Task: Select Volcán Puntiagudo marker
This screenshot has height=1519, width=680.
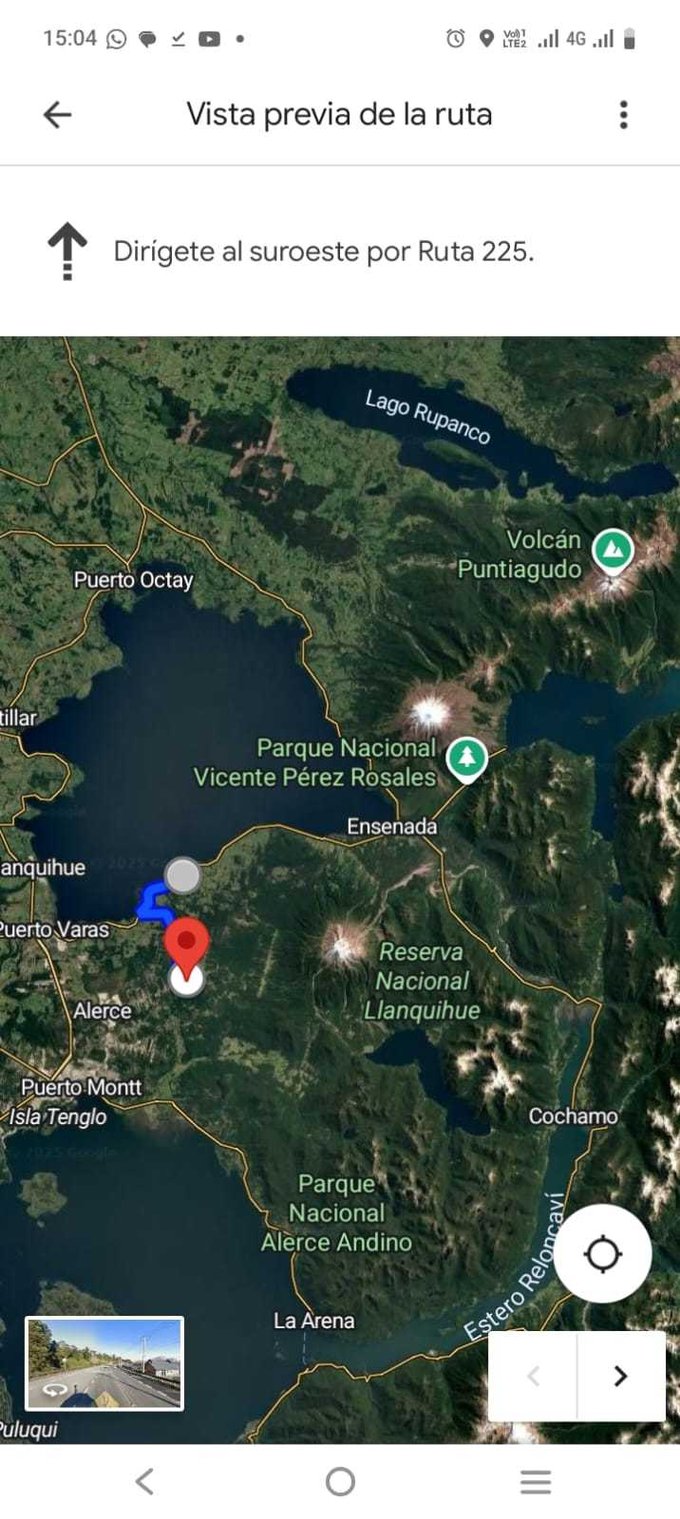Action: pos(612,549)
